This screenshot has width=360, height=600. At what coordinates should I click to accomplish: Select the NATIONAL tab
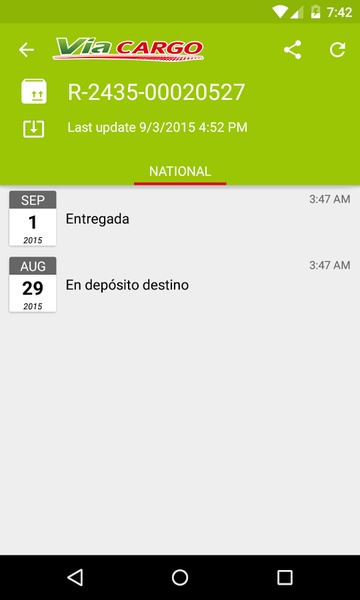click(x=180, y=171)
